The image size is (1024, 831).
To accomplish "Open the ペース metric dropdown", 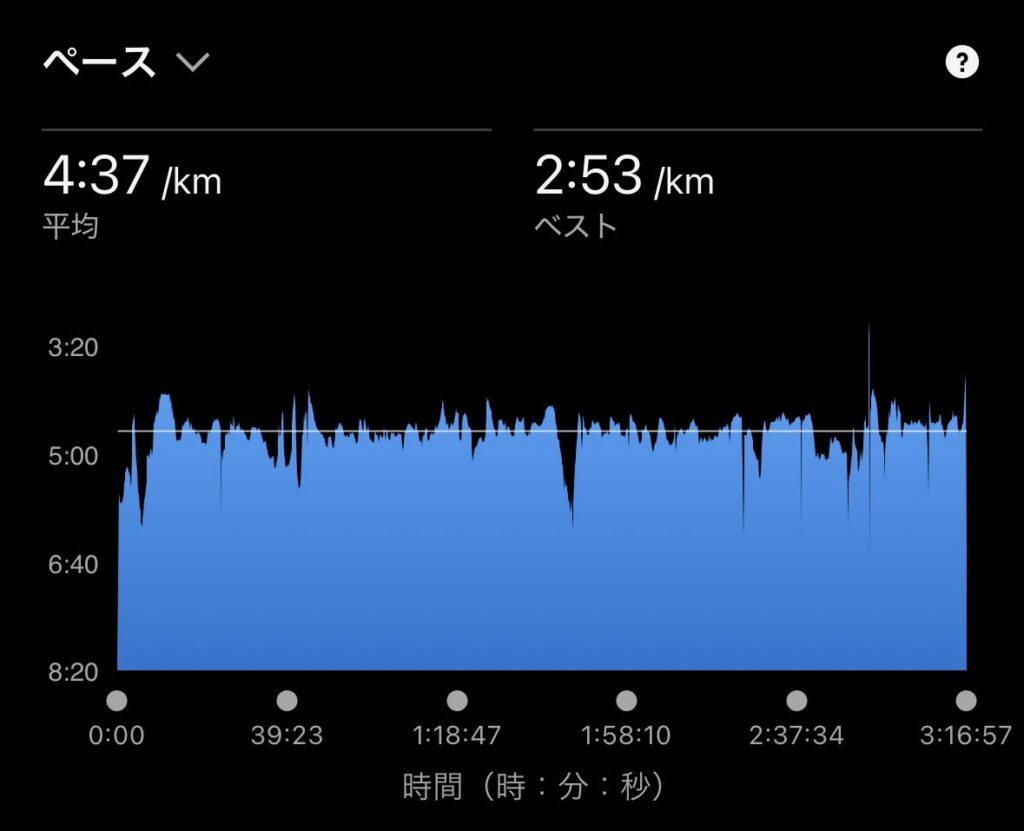I will pos(126,63).
